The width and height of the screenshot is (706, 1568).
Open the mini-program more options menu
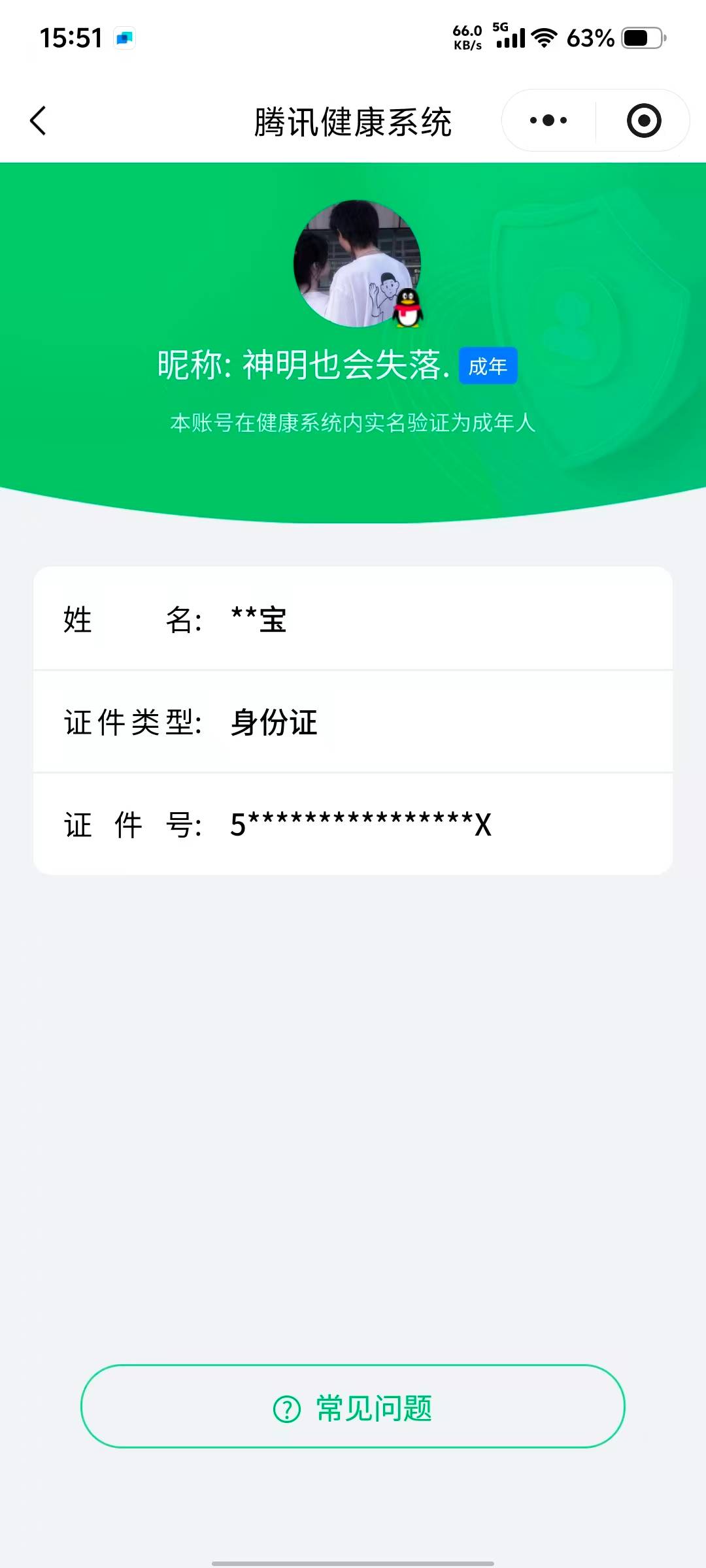tap(548, 121)
